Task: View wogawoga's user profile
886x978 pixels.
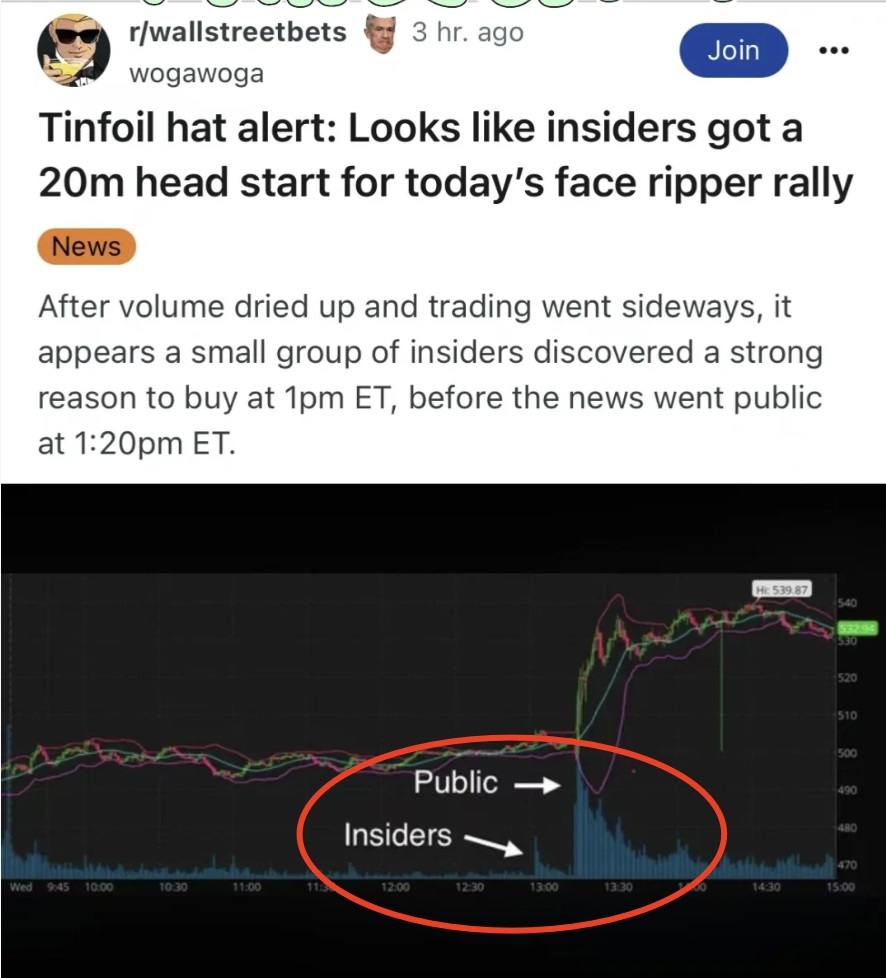Action: pos(196,73)
